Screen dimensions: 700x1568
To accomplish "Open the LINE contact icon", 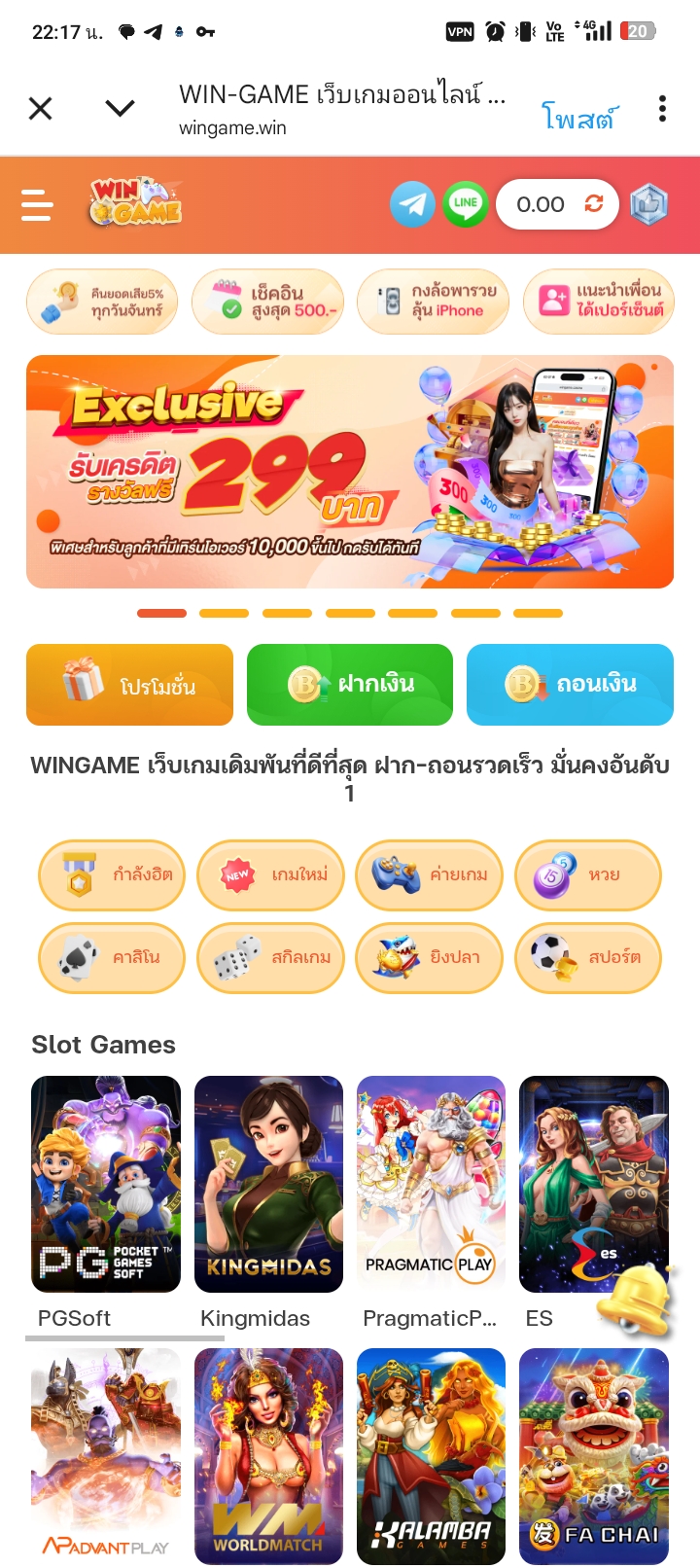I will click(x=466, y=204).
